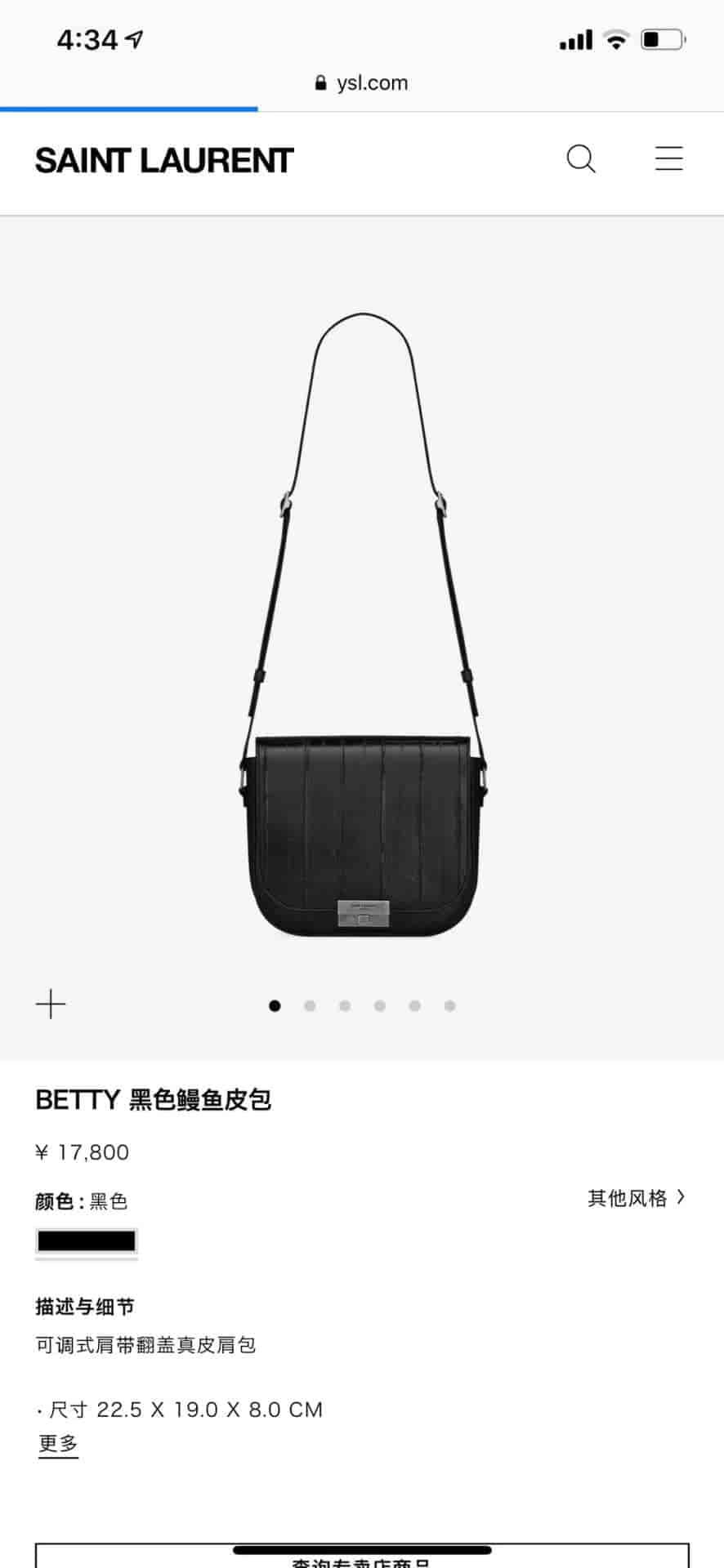Open 其他风格 other styles link
The height and width of the screenshot is (1568, 724).
click(636, 1198)
